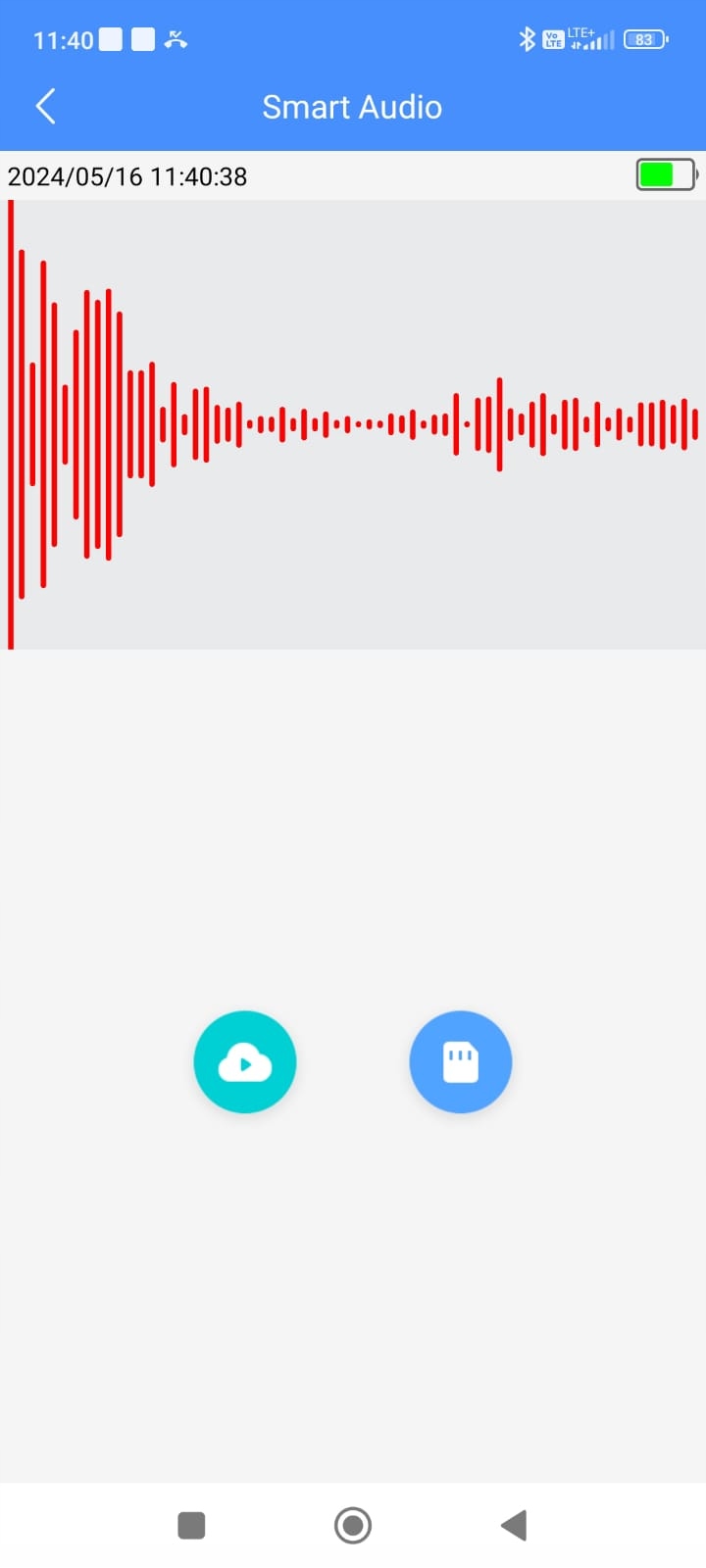706x1568 pixels.
Task: Open cloud playback recordings
Action: pyautogui.click(x=245, y=1062)
